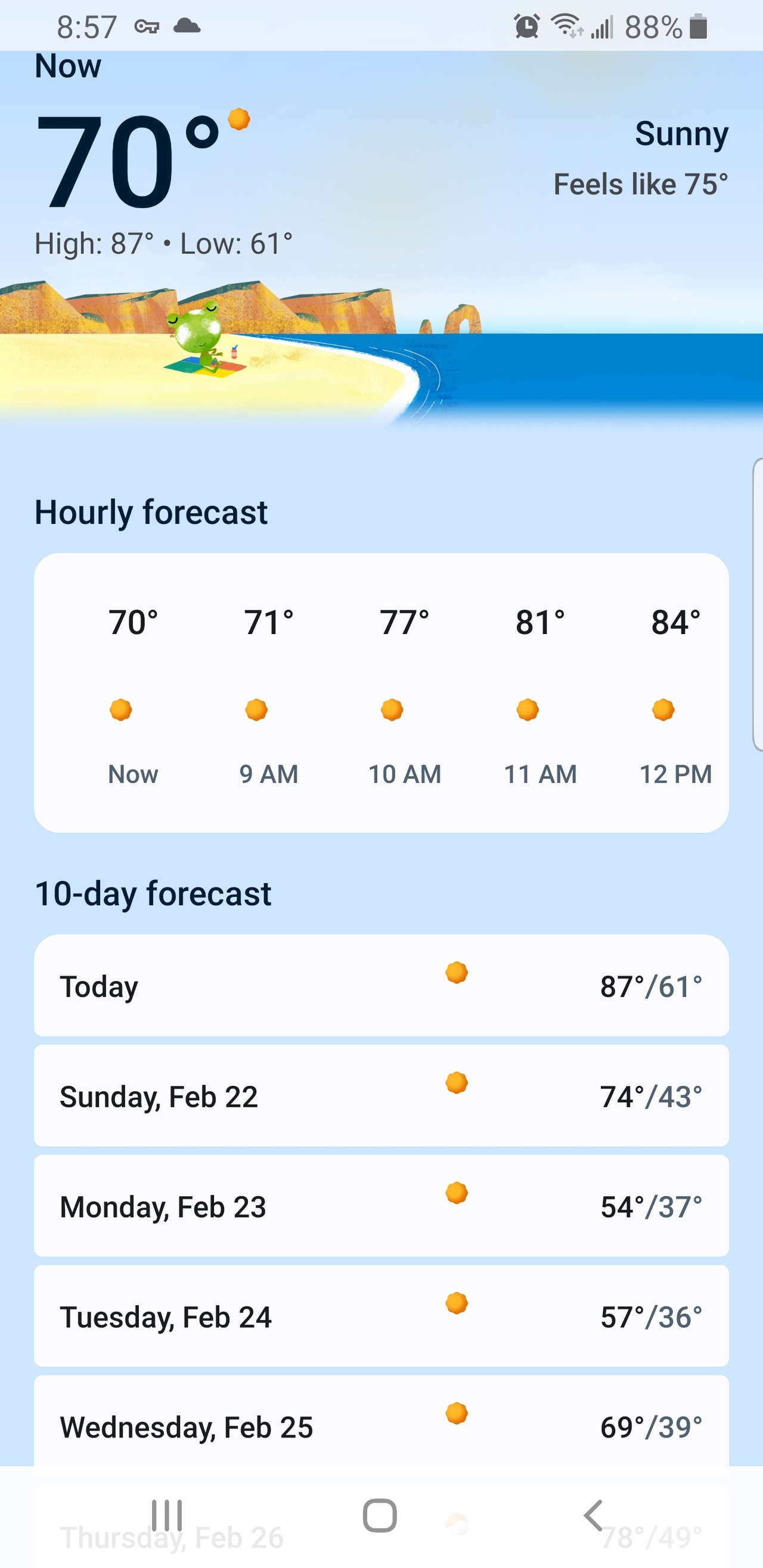Viewport: 763px width, 1568px height.
Task: Select the Tuesday, Feb 24 forecast row
Action: (381, 1316)
